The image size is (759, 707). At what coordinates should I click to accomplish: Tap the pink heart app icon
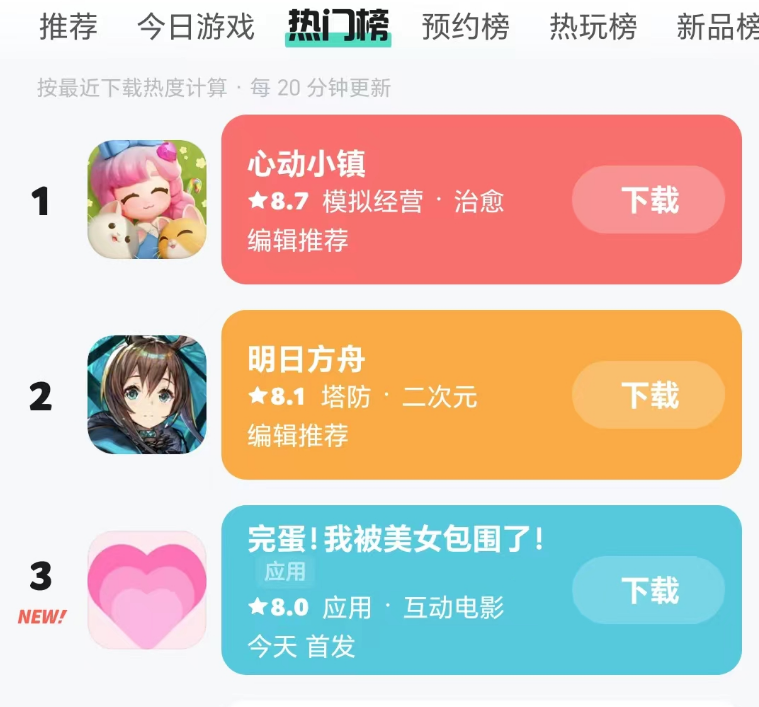(147, 590)
